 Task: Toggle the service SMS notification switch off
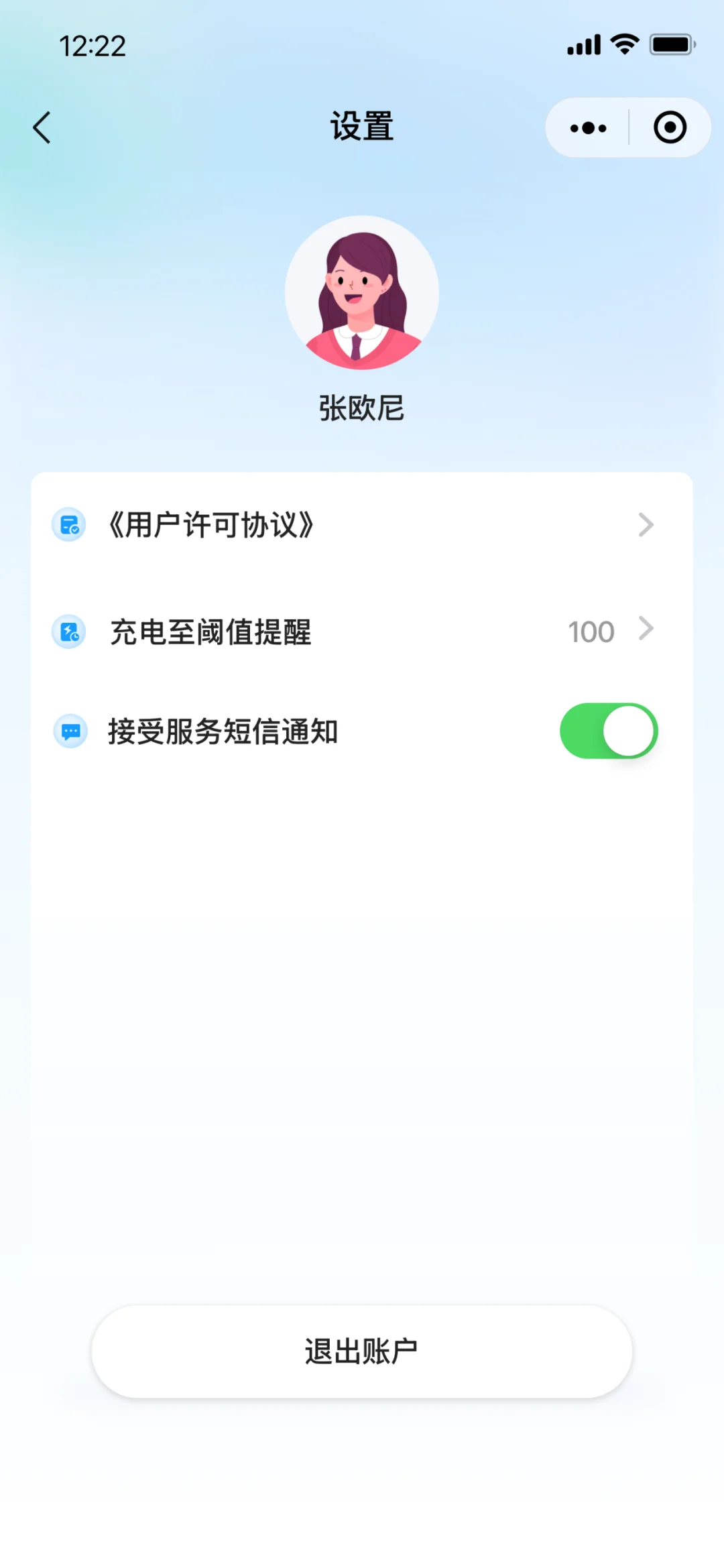point(608,731)
